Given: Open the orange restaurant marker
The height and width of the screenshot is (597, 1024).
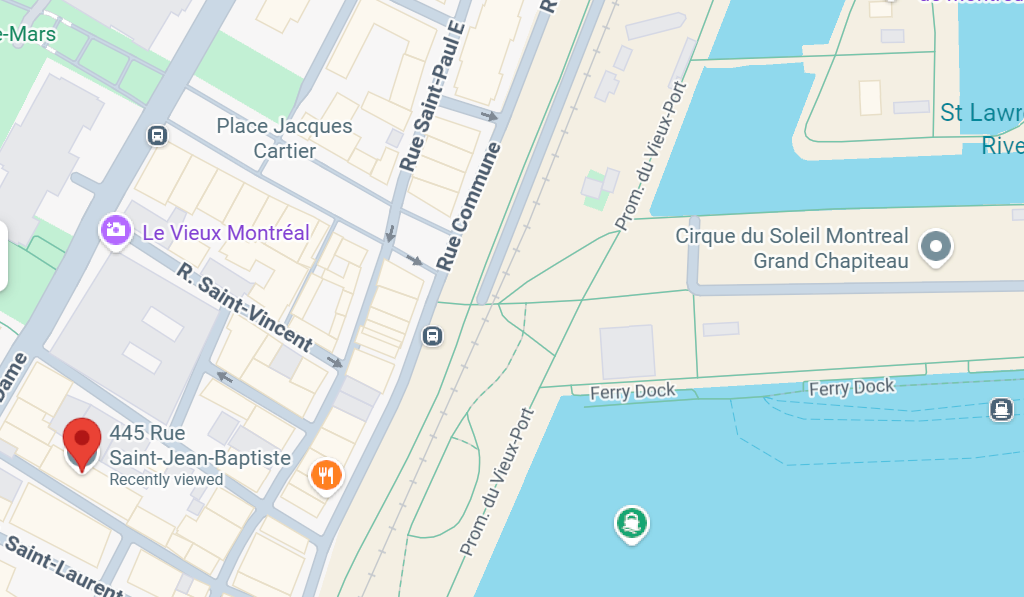Looking at the screenshot, I should 326,475.
